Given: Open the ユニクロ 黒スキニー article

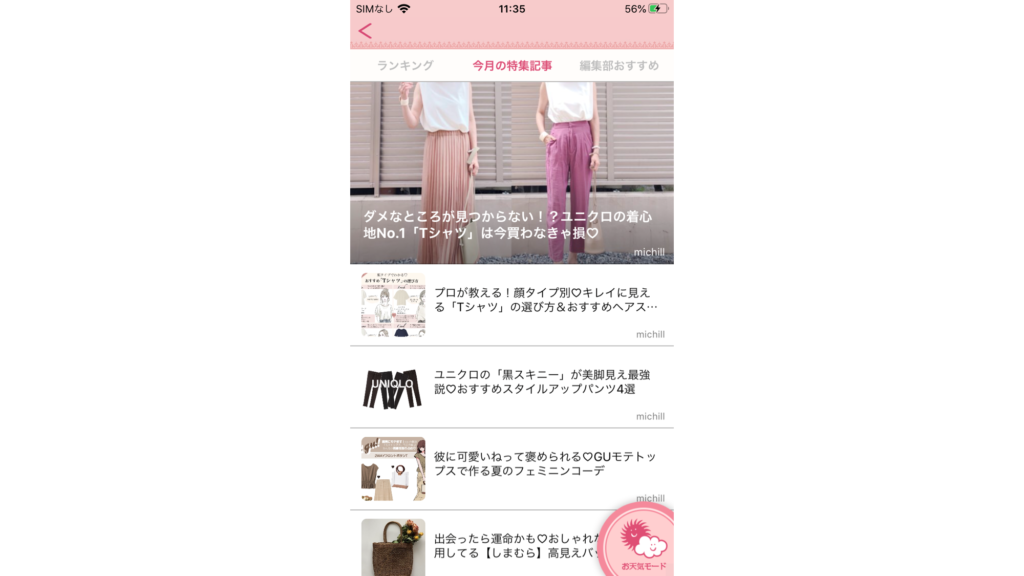Looking at the screenshot, I should [511, 388].
